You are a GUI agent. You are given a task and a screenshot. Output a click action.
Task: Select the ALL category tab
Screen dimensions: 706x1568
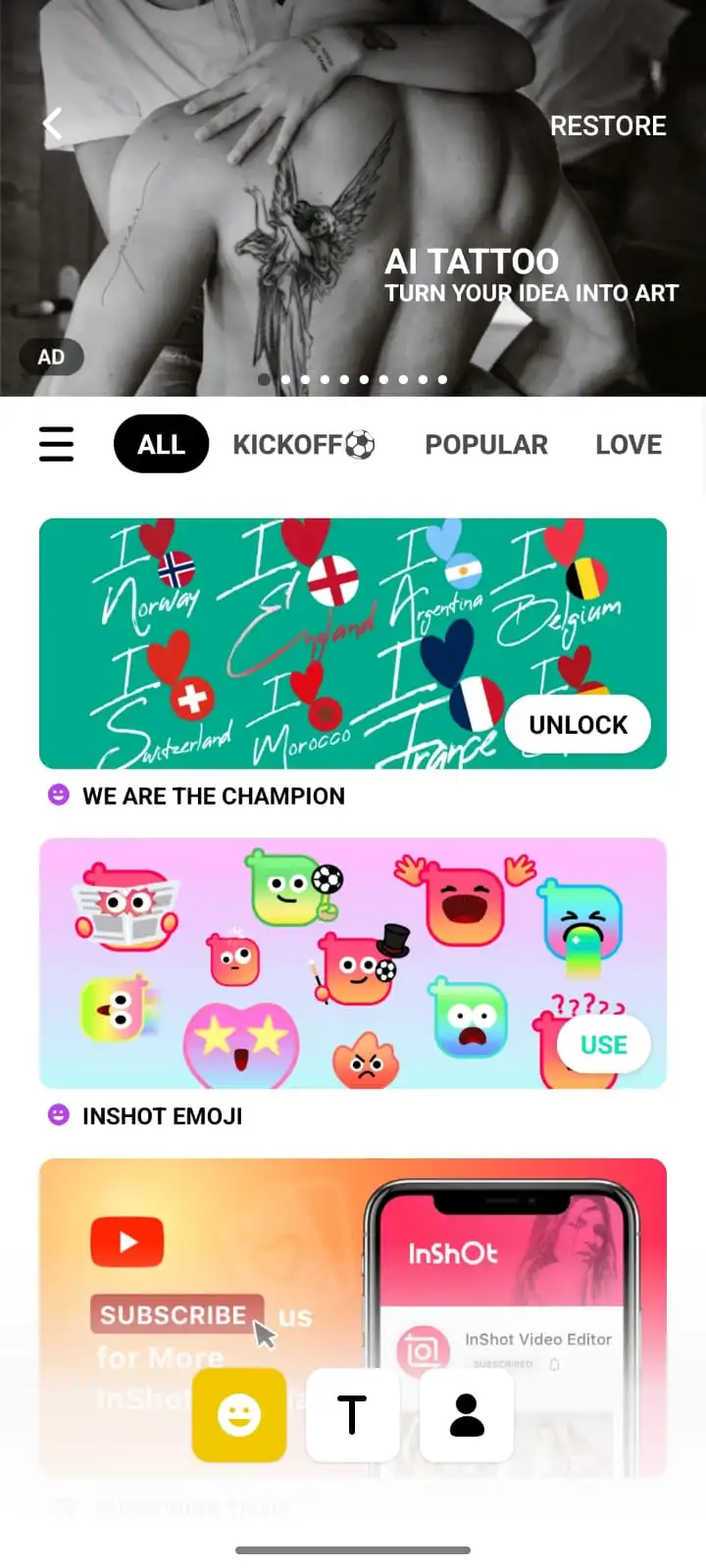pyautogui.click(x=161, y=444)
